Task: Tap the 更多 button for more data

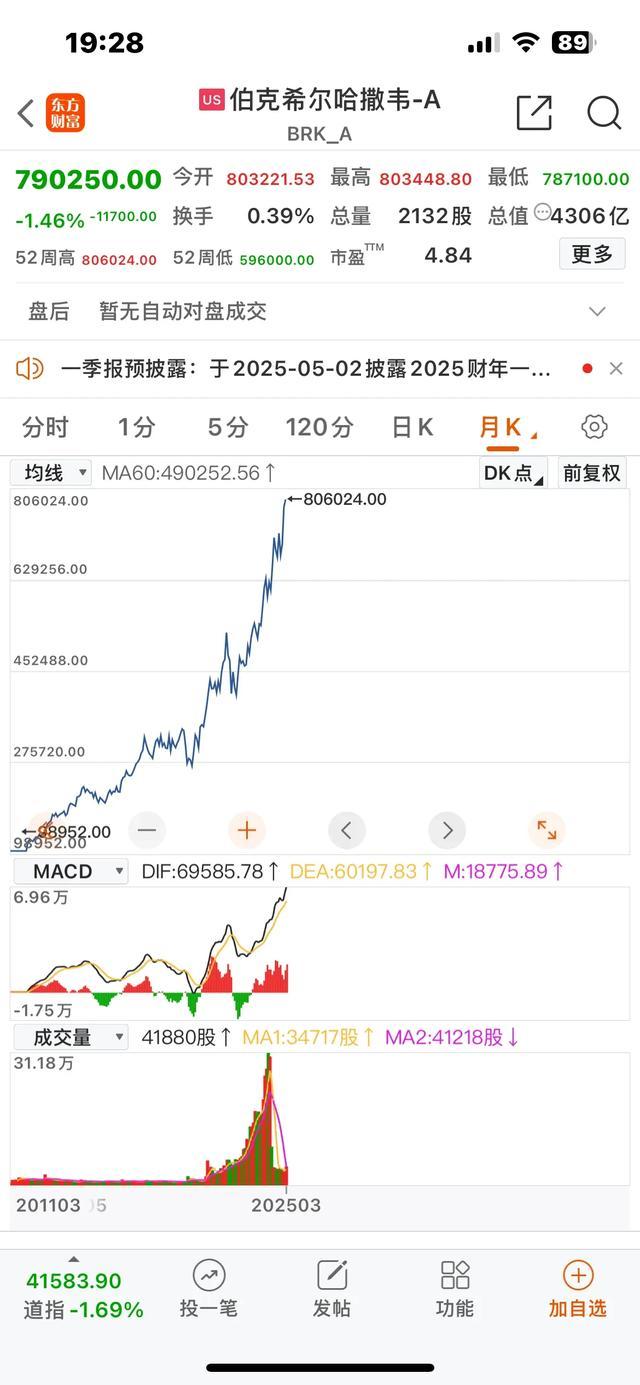Action: point(592,255)
